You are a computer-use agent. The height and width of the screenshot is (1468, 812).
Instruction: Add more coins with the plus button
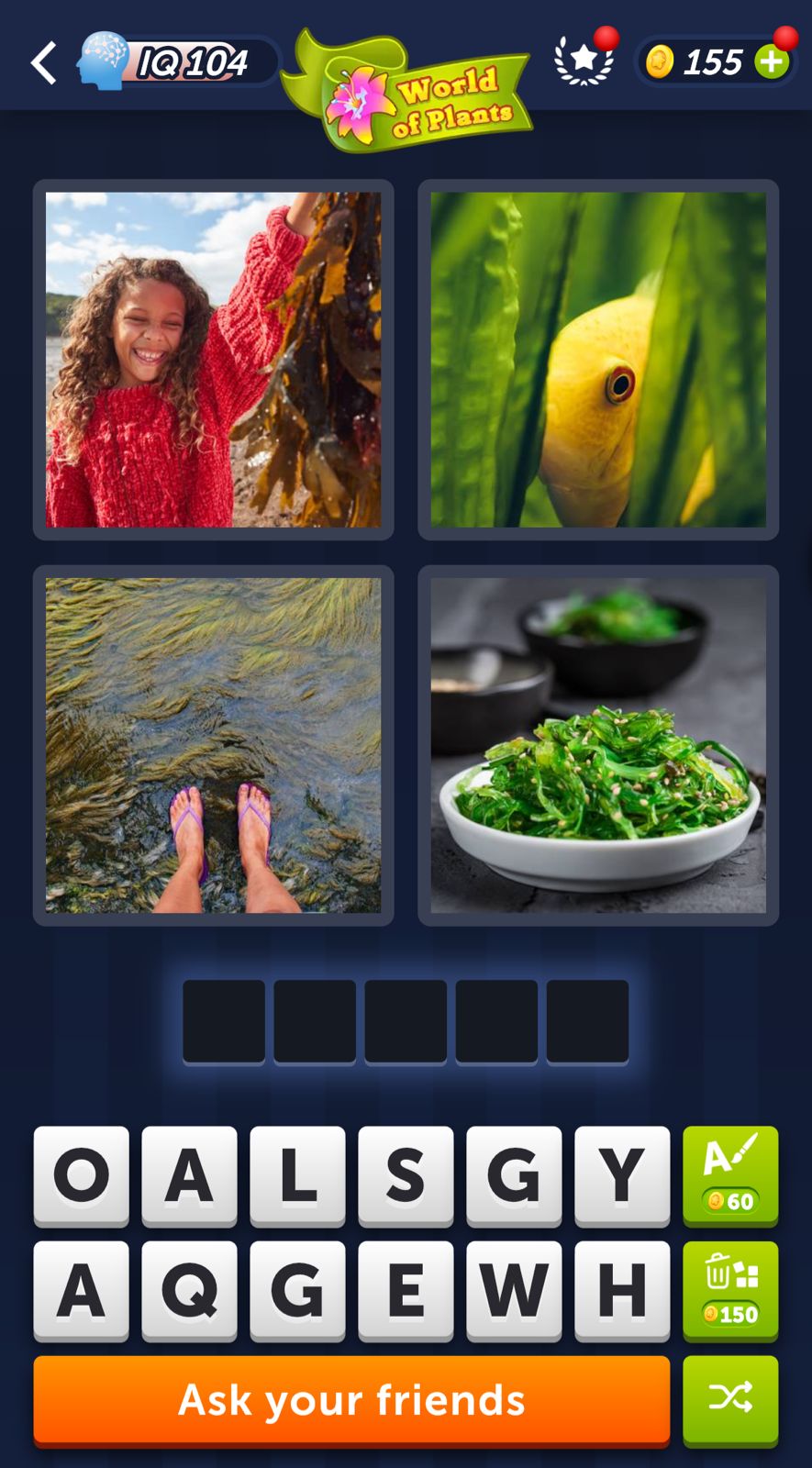pos(772,61)
